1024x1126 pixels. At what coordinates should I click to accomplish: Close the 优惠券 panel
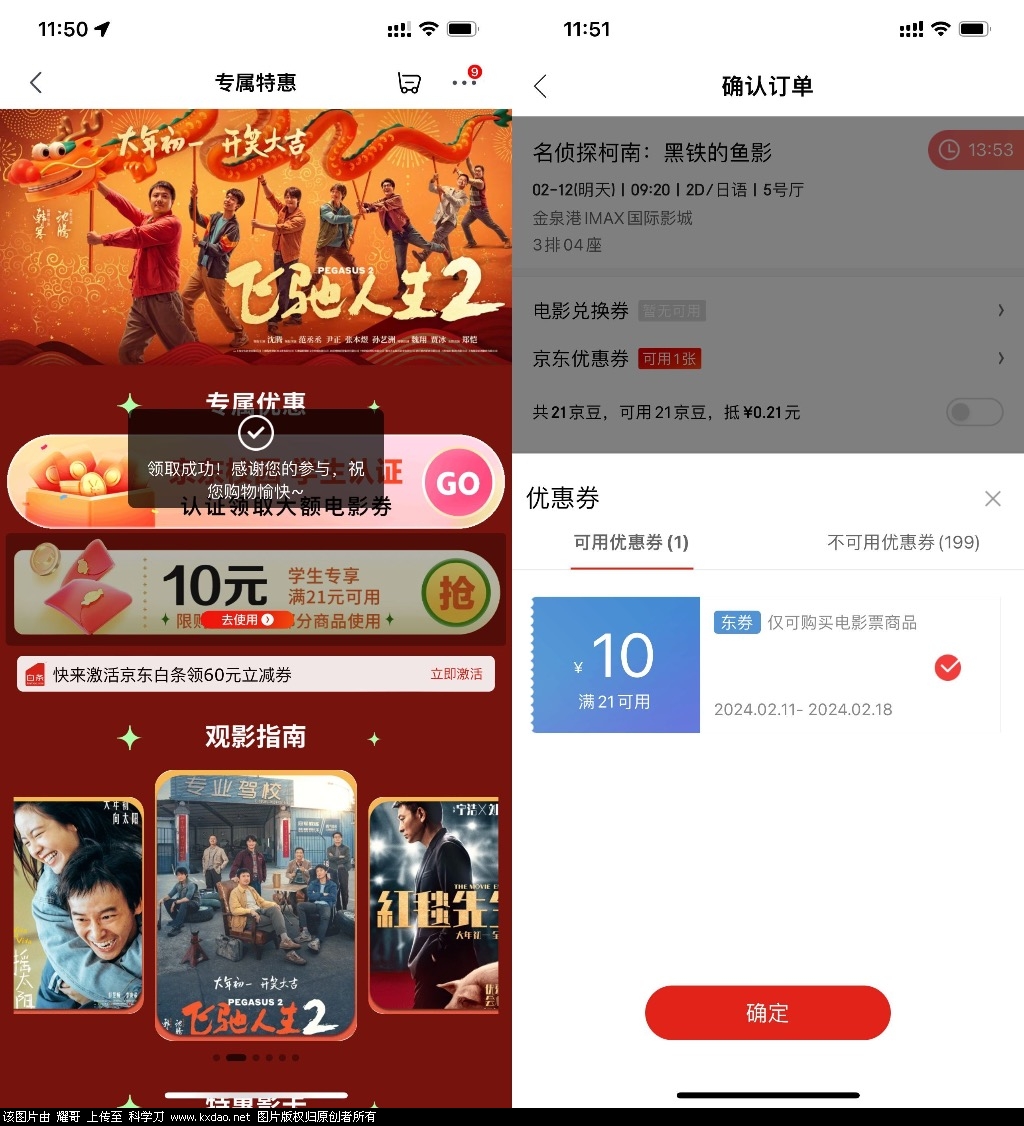click(992, 498)
